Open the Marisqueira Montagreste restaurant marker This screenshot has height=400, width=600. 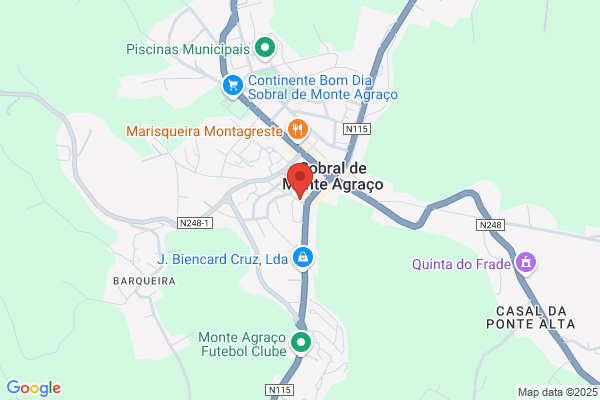tap(298, 130)
